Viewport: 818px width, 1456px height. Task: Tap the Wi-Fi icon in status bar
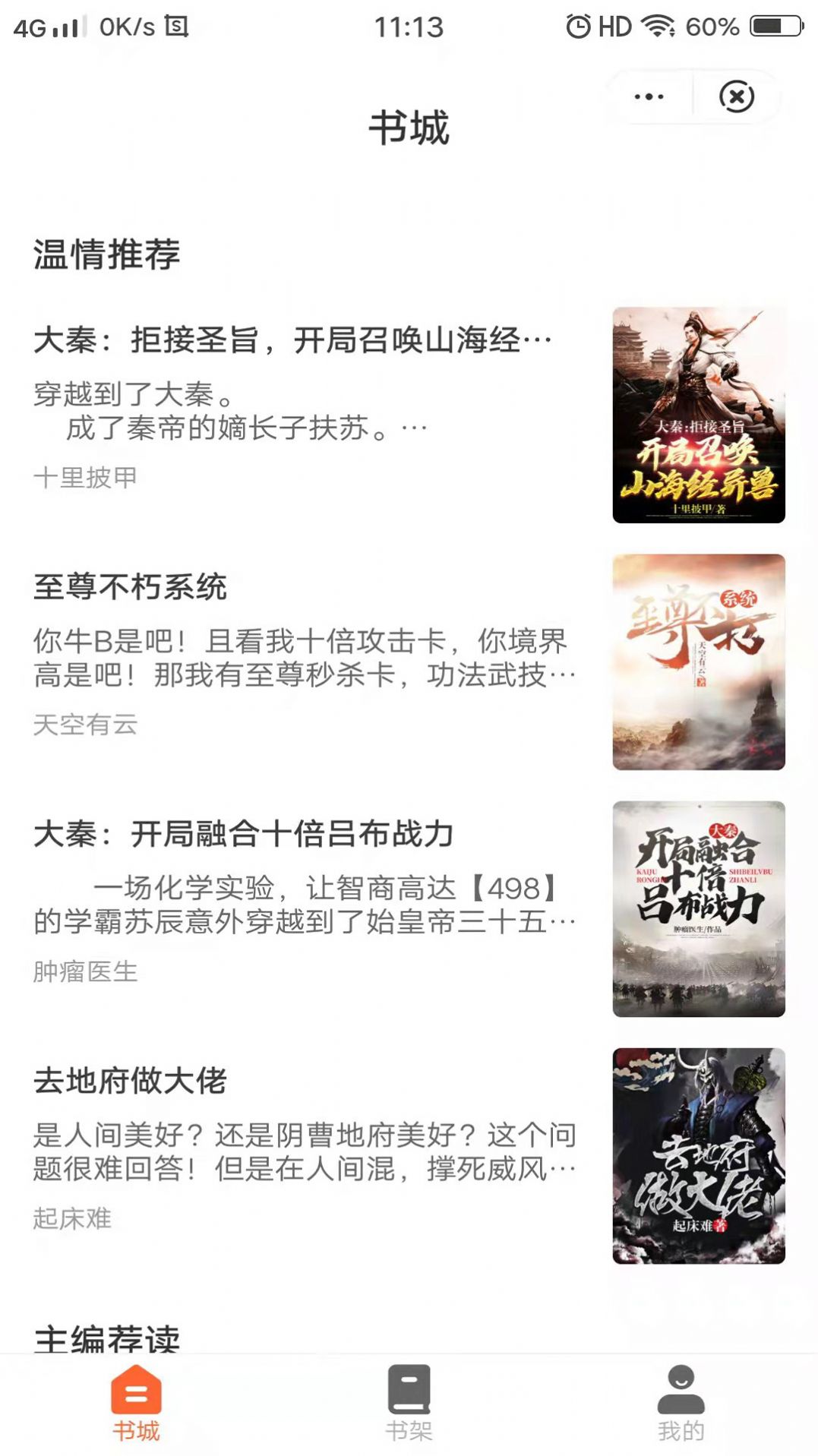(x=658, y=27)
